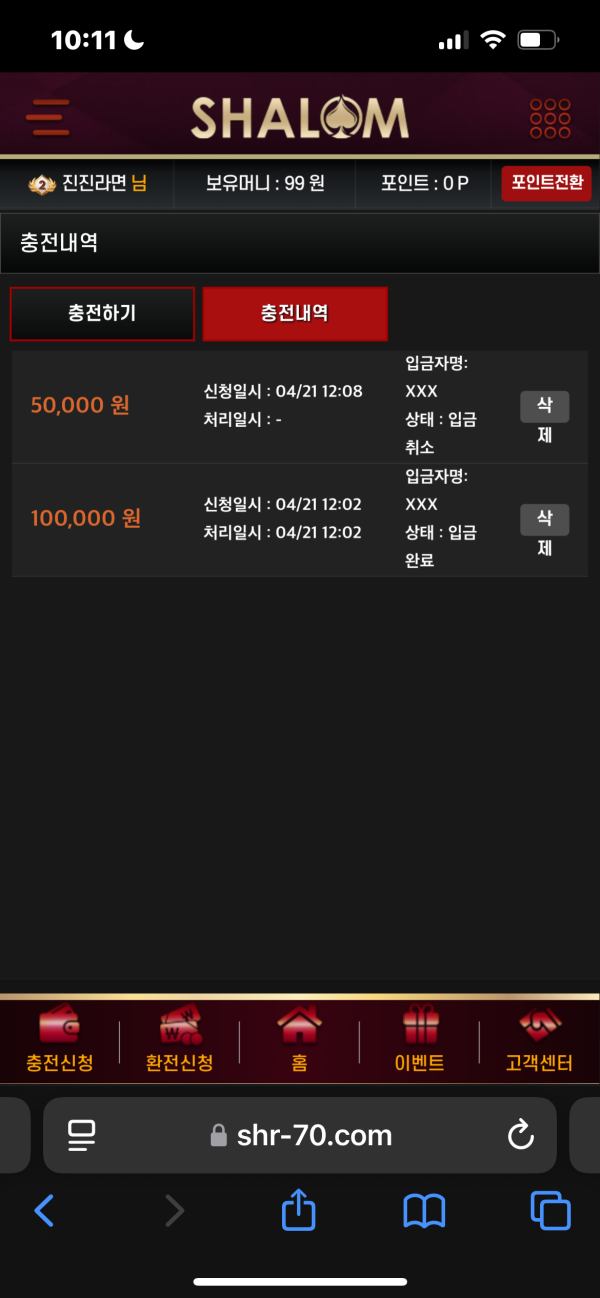Select the 충전내역 tab
The width and height of the screenshot is (600, 1298).
pyautogui.click(x=295, y=314)
